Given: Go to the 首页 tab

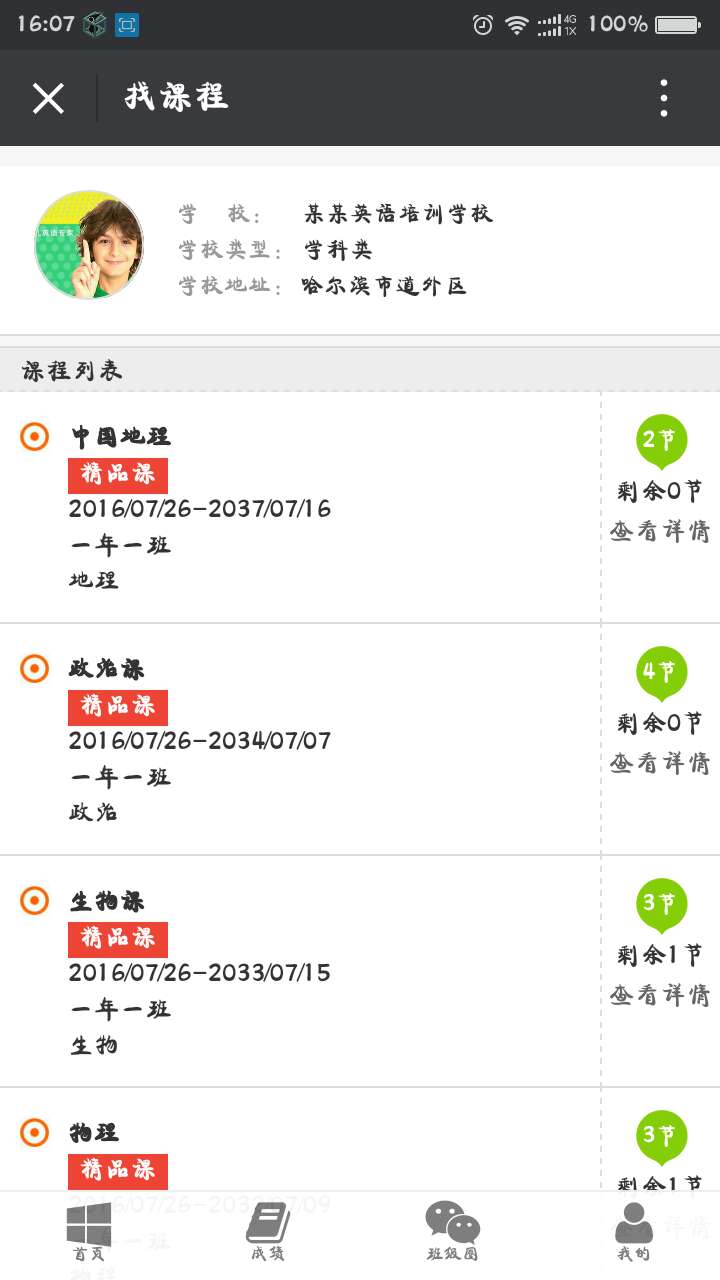Looking at the screenshot, I should point(89,1233).
